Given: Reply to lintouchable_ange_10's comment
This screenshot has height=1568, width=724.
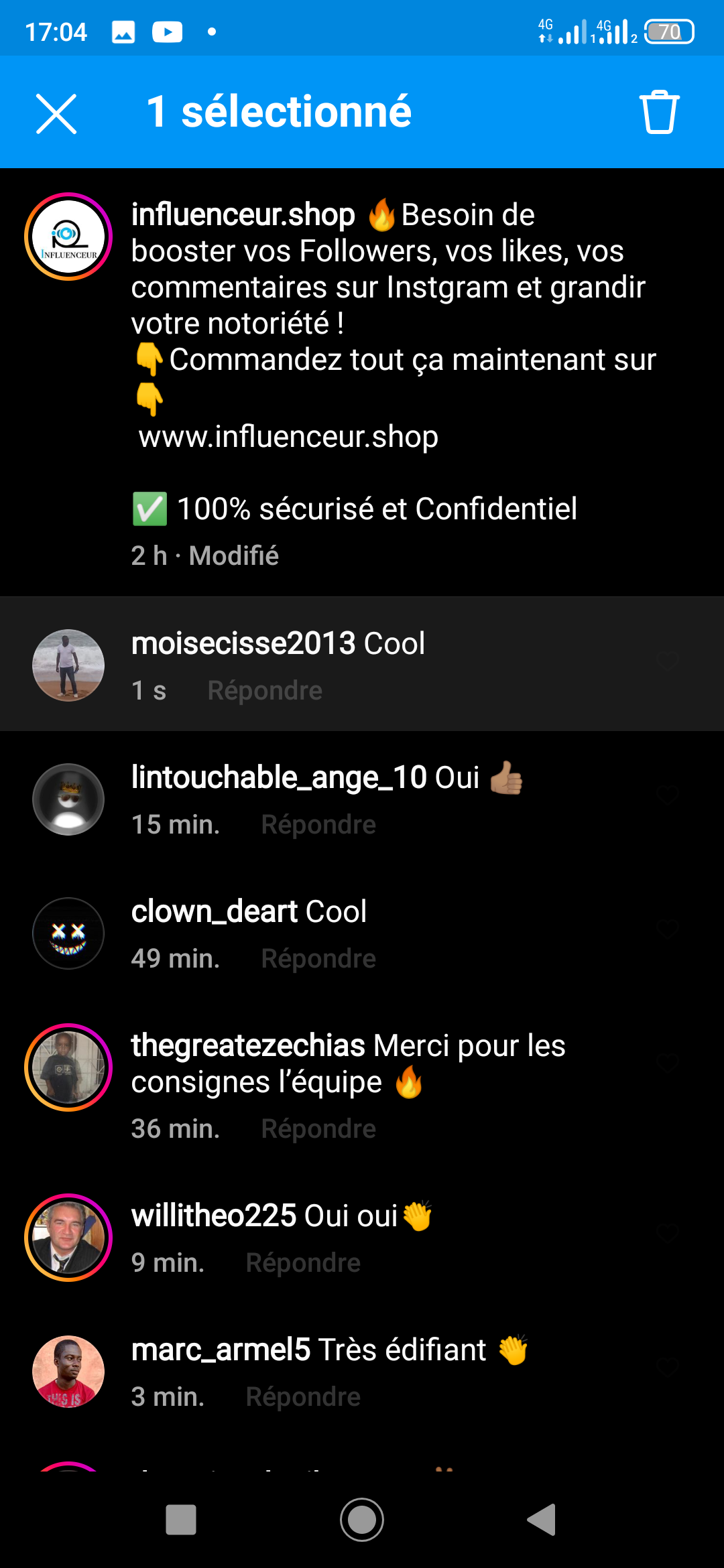Looking at the screenshot, I should [x=318, y=825].
